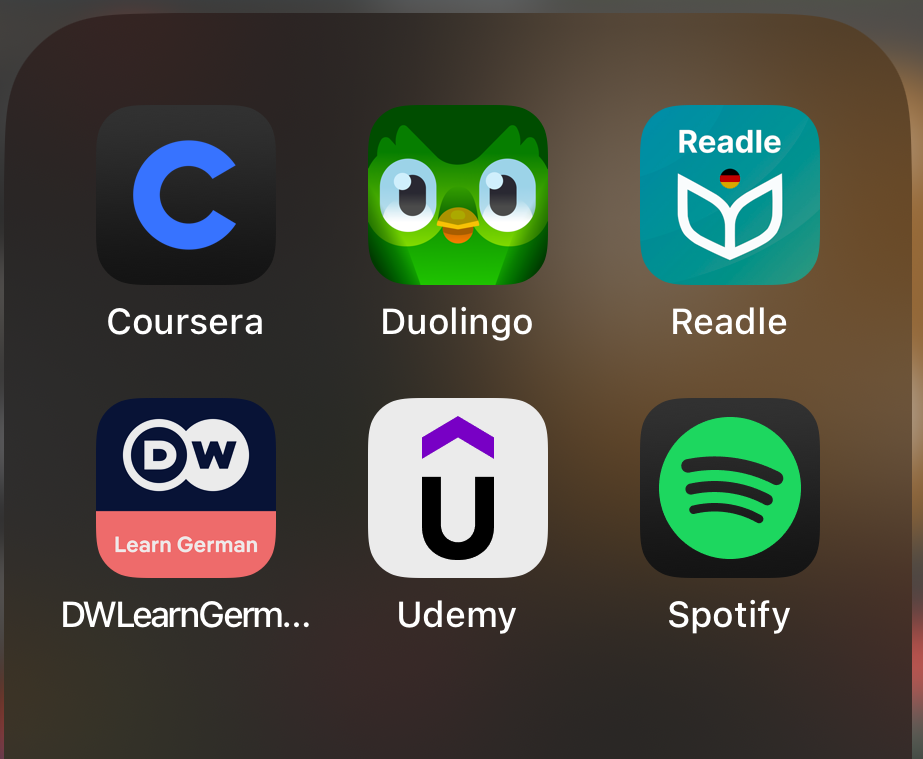The width and height of the screenshot is (923, 759).
Task: Start the DW Learn German app
Action: [x=185, y=488]
